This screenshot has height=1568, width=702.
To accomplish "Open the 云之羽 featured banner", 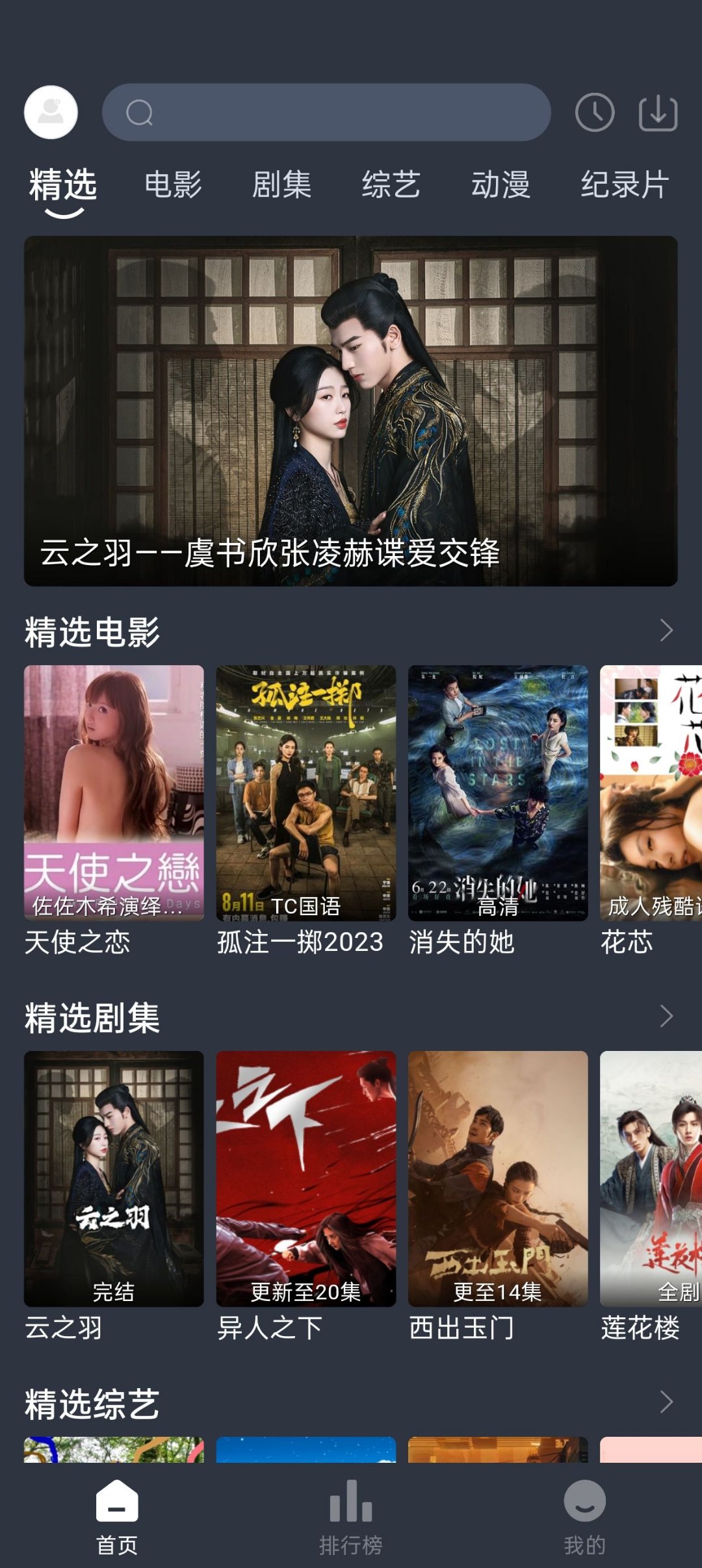I will [x=351, y=411].
